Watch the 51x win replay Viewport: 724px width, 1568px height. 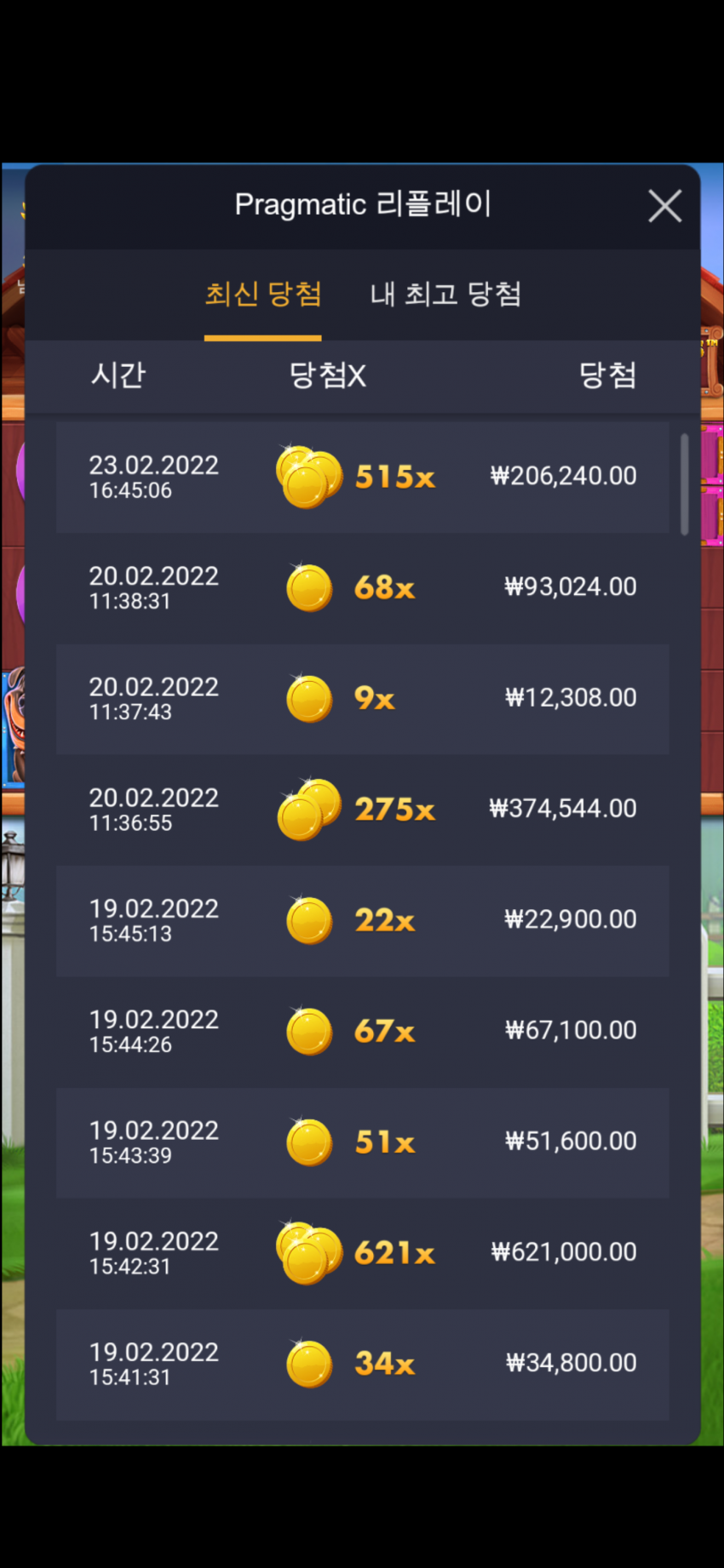363,1142
